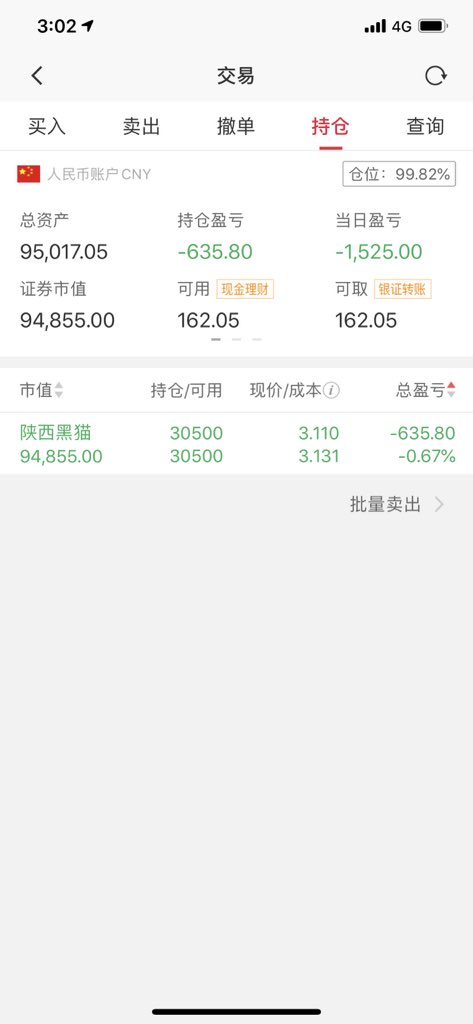473x1024 pixels.
Task: Open the 陕西黑猫 holding row
Action: point(236,443)
